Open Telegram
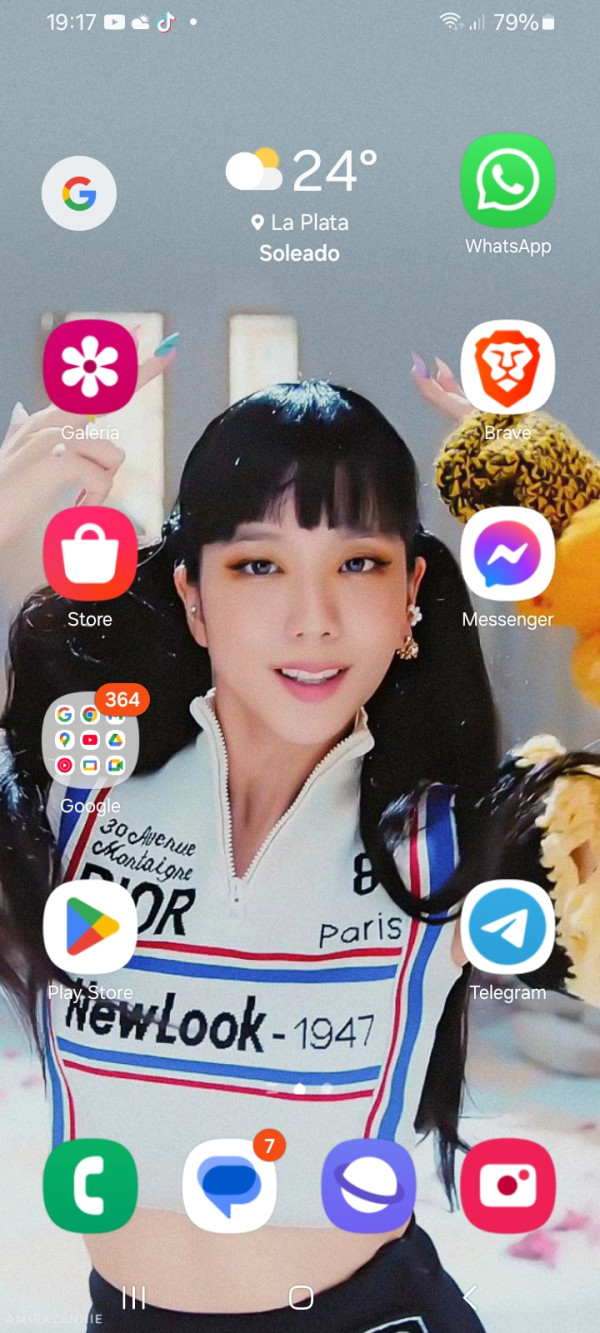Image resolution: width=600 pixels, height=1333 pixels. (x=507, y=927)
